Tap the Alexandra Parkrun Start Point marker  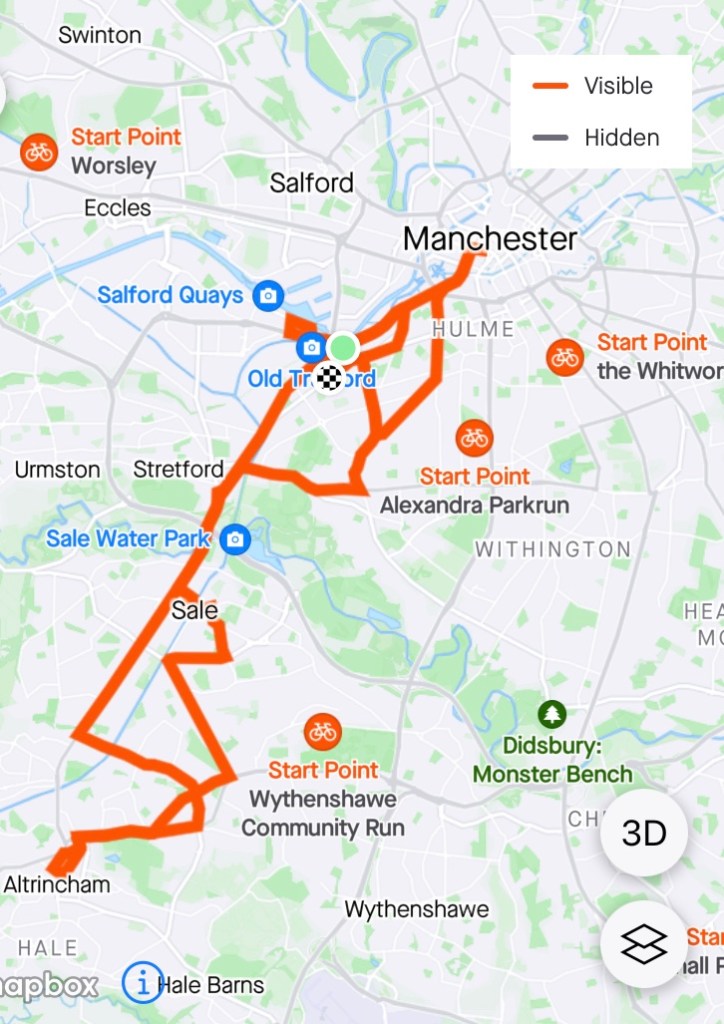(474, 438)
